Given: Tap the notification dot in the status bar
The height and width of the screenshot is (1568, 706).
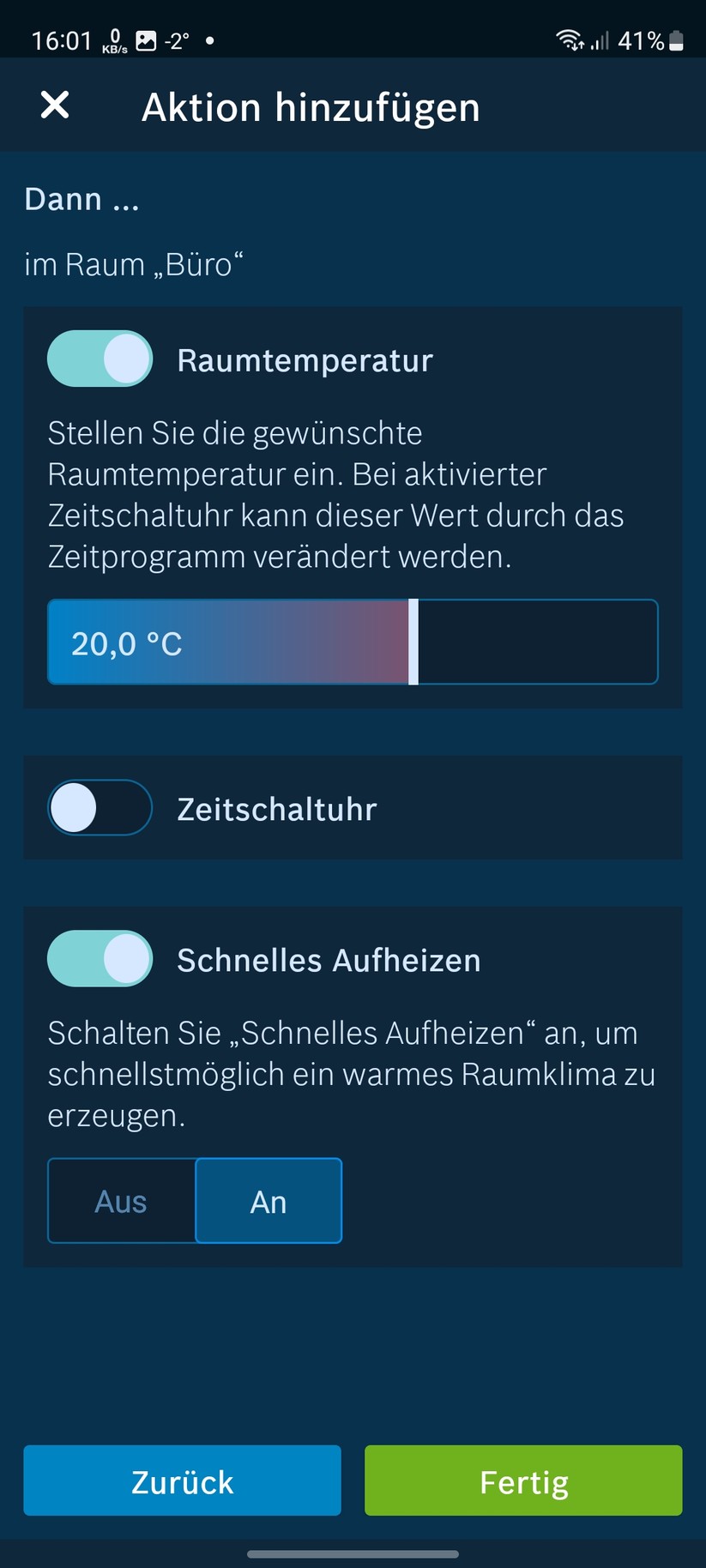Looking at the screenshot, I should (212, 40).
